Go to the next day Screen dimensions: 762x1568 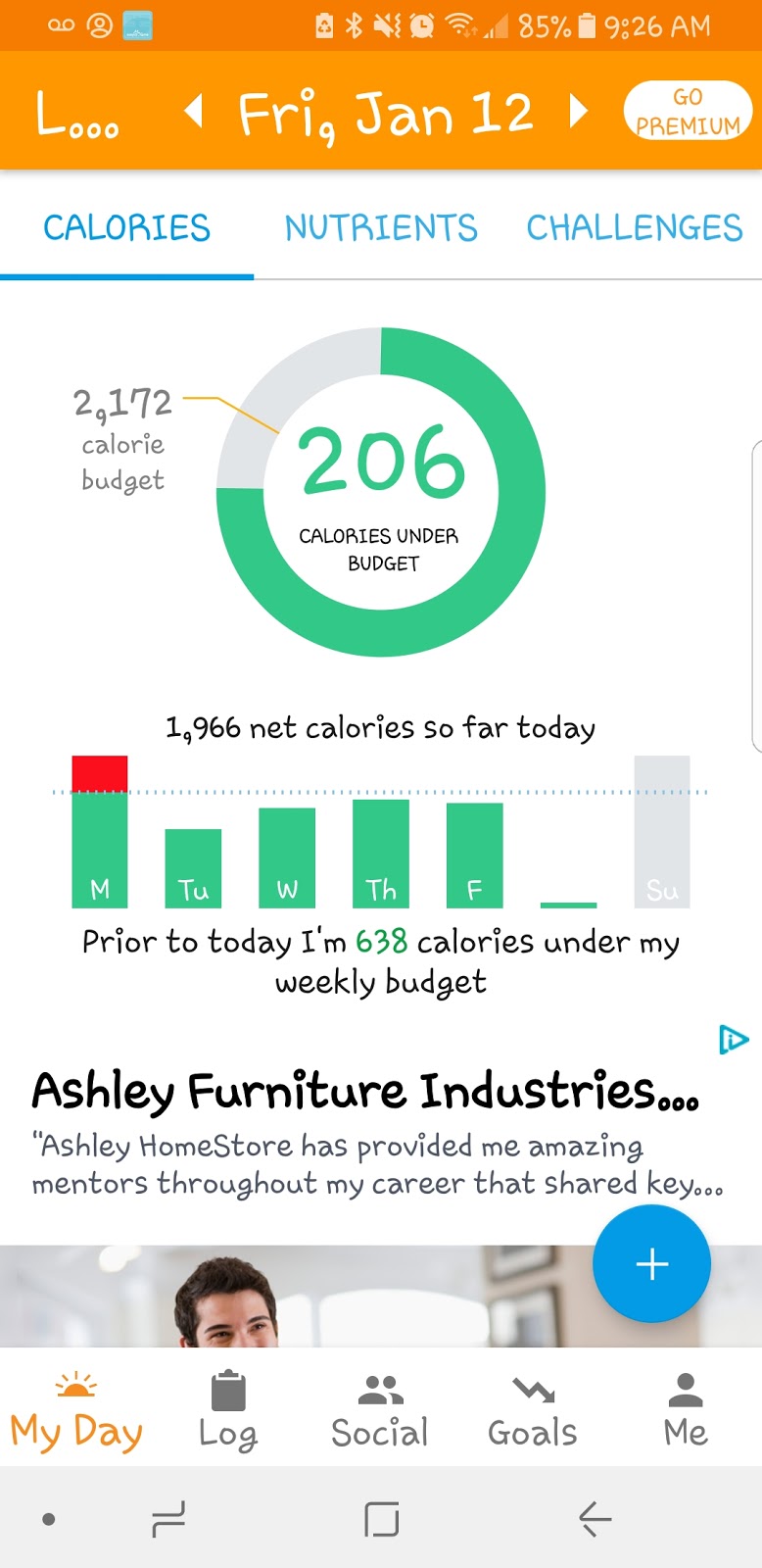579,112
